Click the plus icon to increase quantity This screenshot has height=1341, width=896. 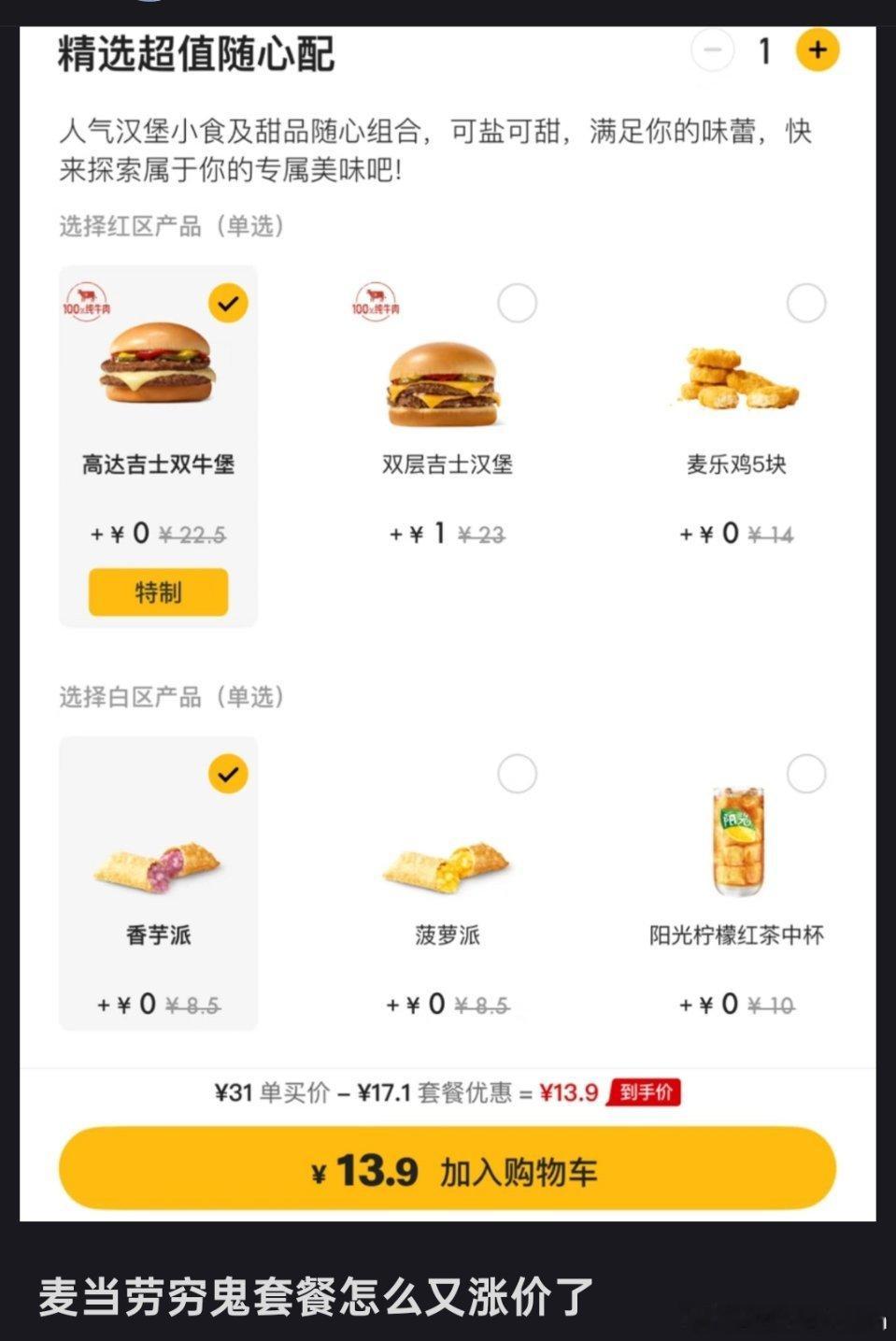818,50
